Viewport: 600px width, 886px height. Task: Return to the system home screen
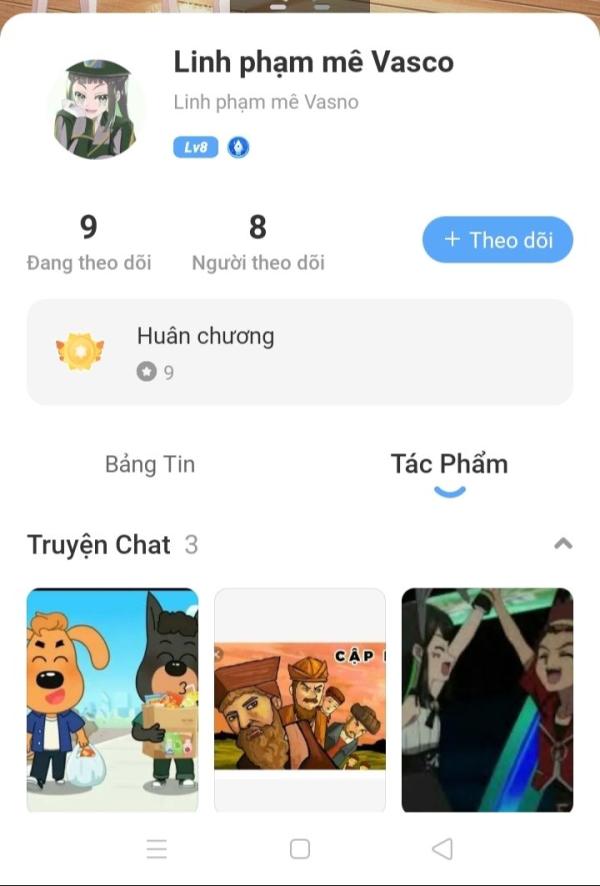point(299,849)
